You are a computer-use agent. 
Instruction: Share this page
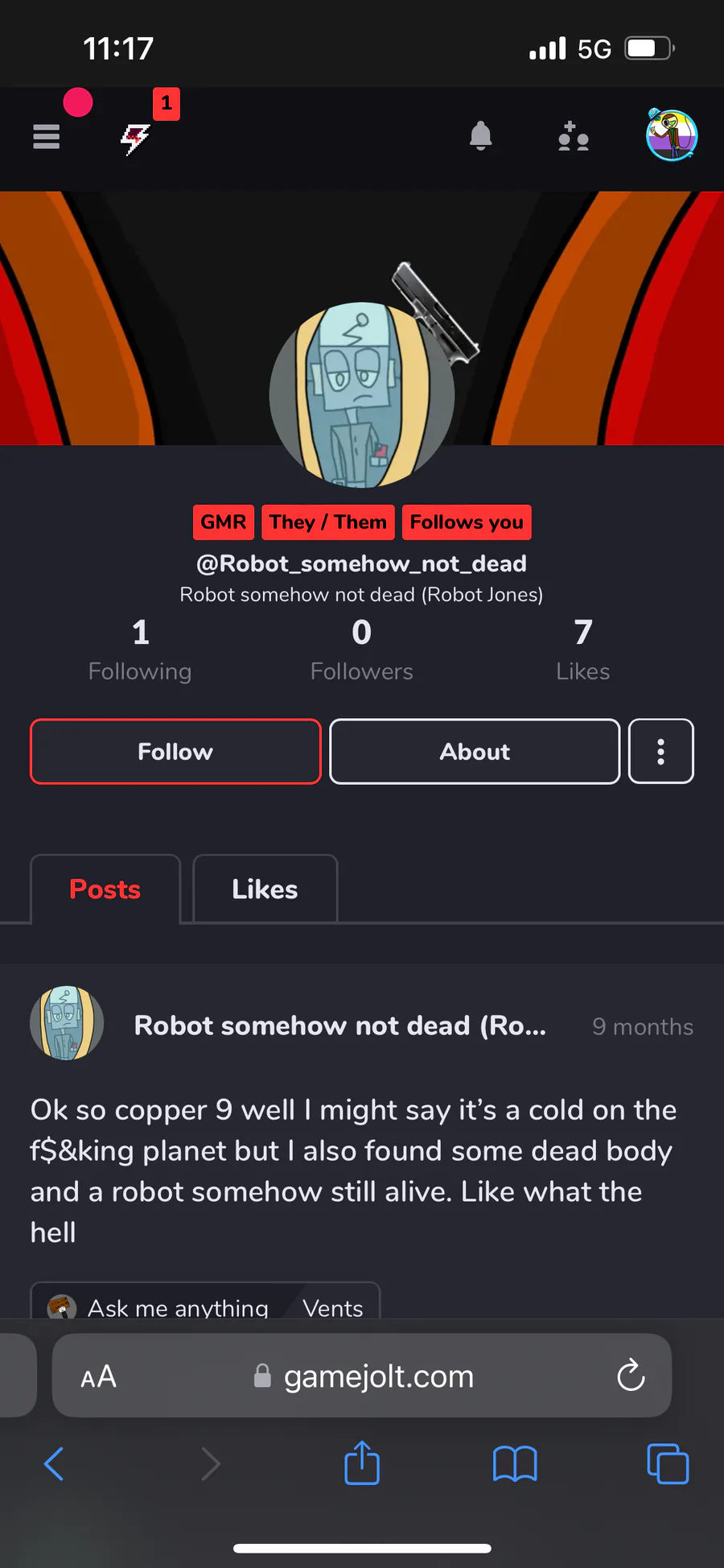tap(362, 1462)
